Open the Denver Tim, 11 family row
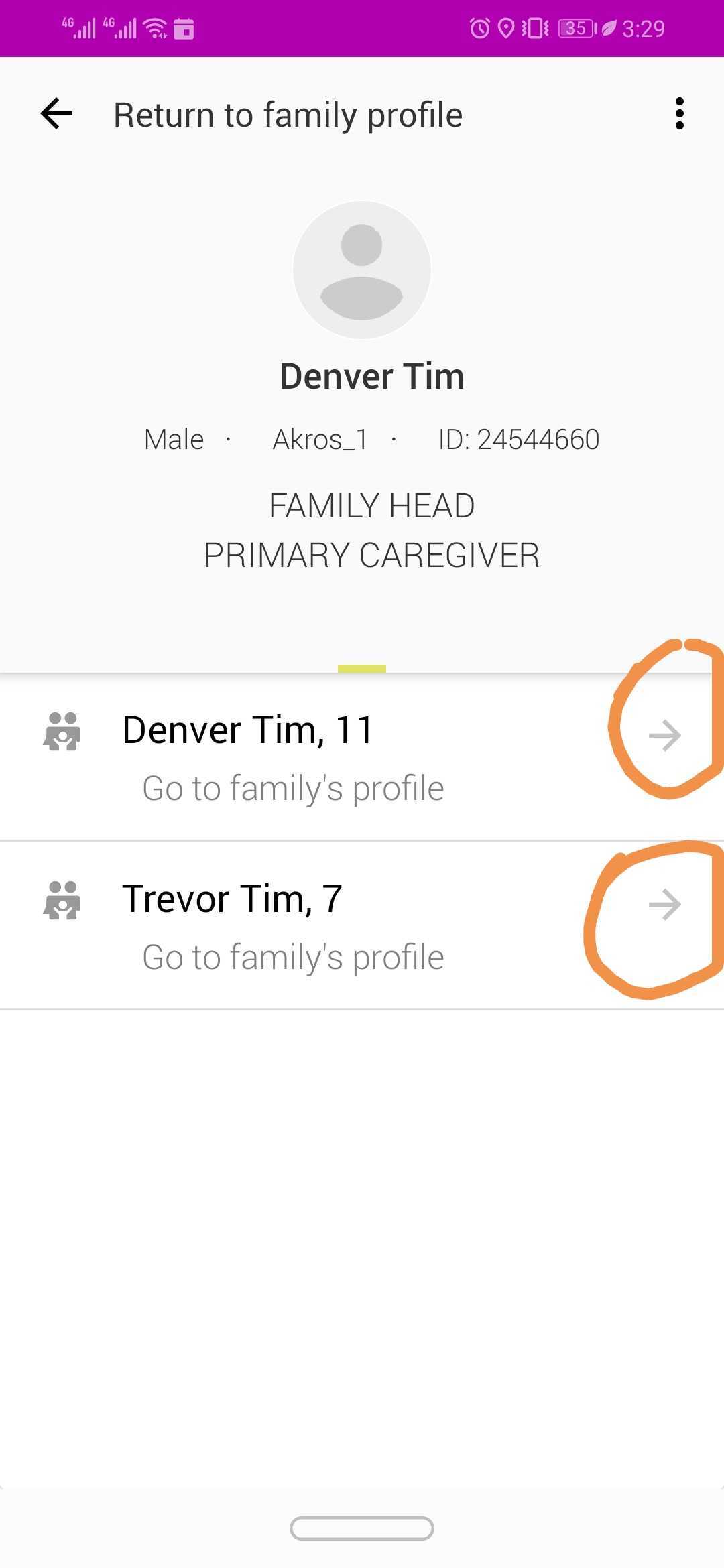 coord(362,756)
